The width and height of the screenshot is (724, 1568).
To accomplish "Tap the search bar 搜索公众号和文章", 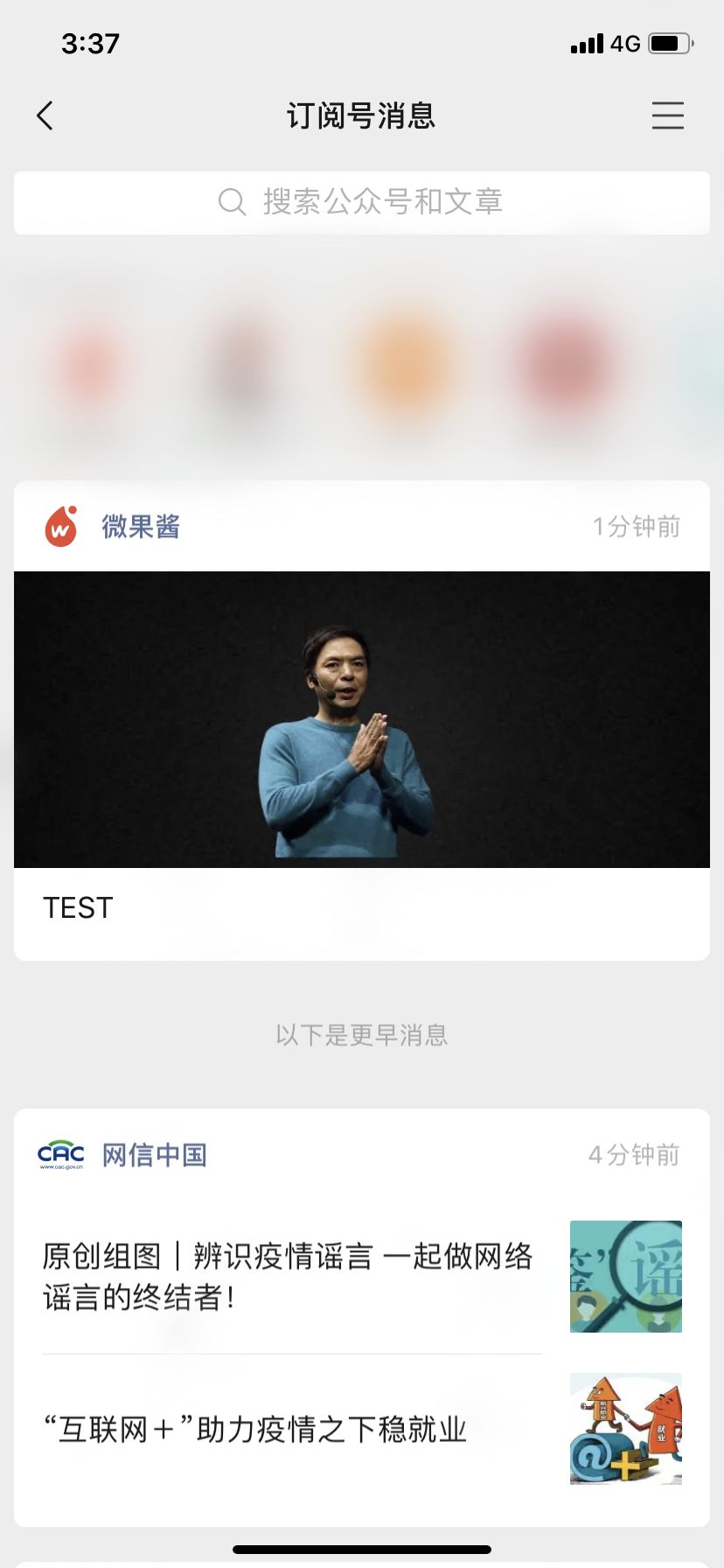I will (361, 202).
